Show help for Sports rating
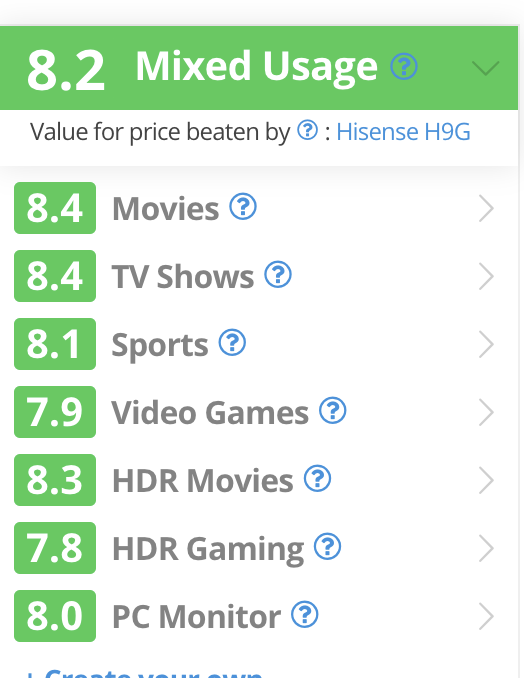The width and height of the screenshot is (524, 678). [x=232, y=342]
